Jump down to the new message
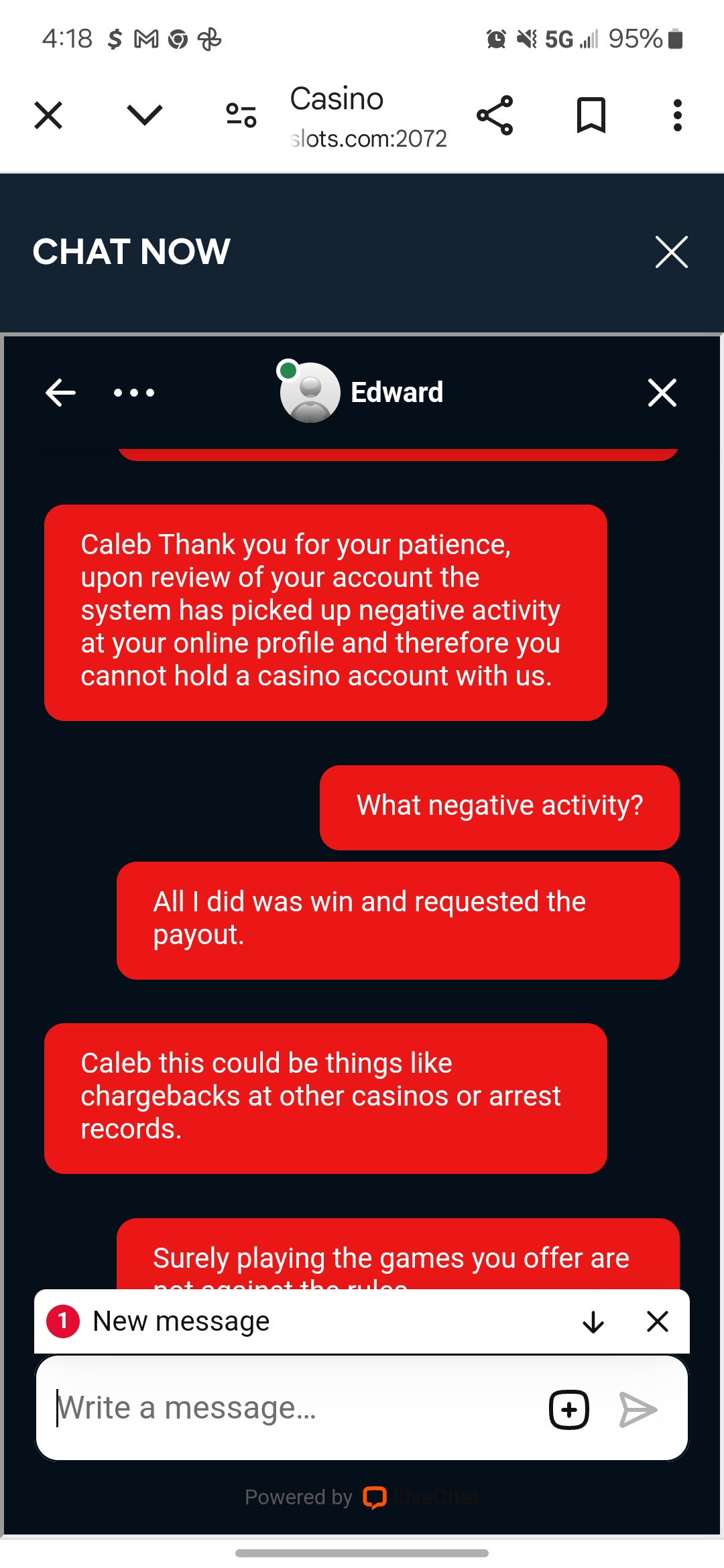Screen dimensions: 724x1568 (593, 1322)
